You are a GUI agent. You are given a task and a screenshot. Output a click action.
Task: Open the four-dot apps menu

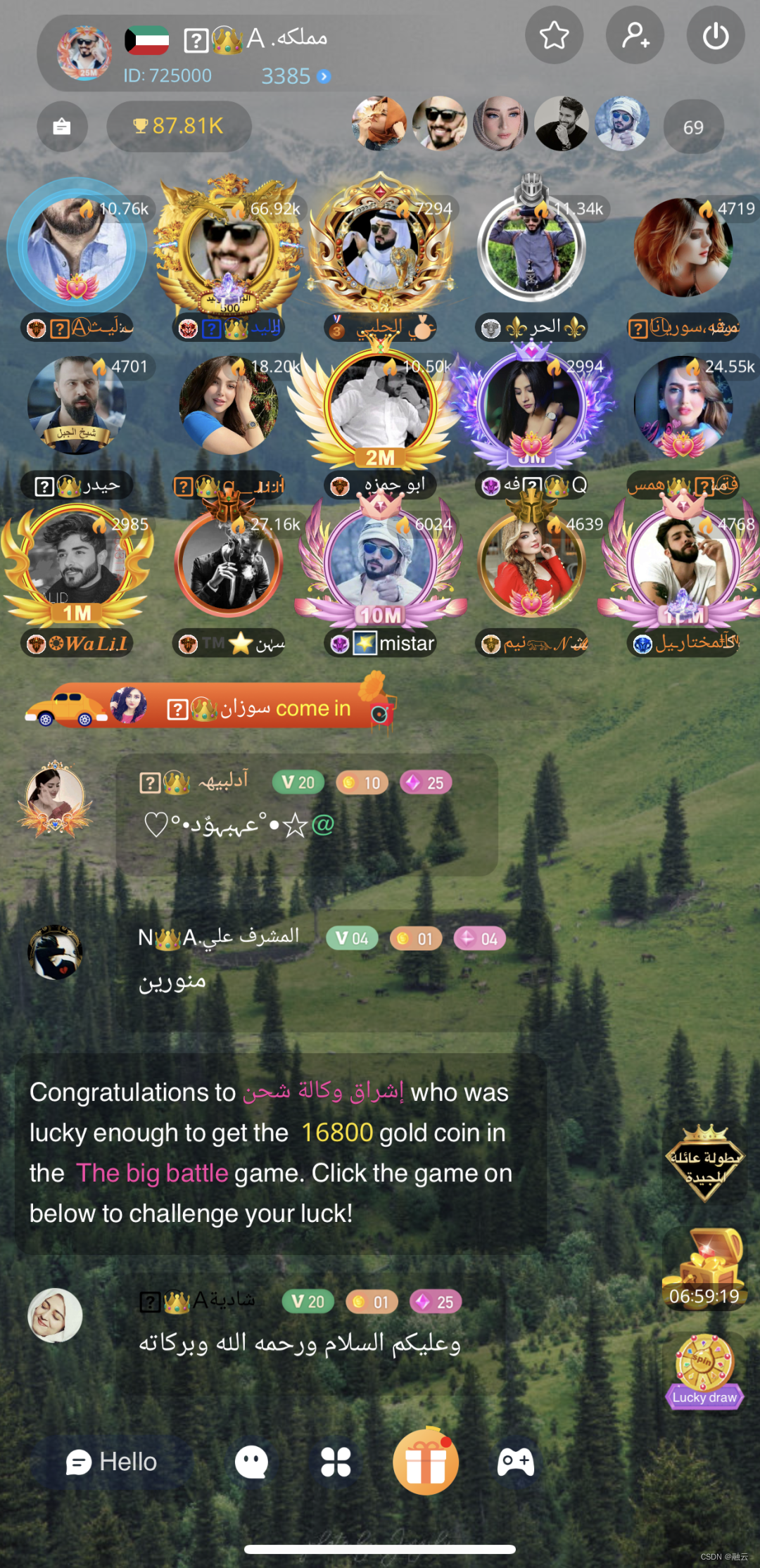click(336, 1462)
